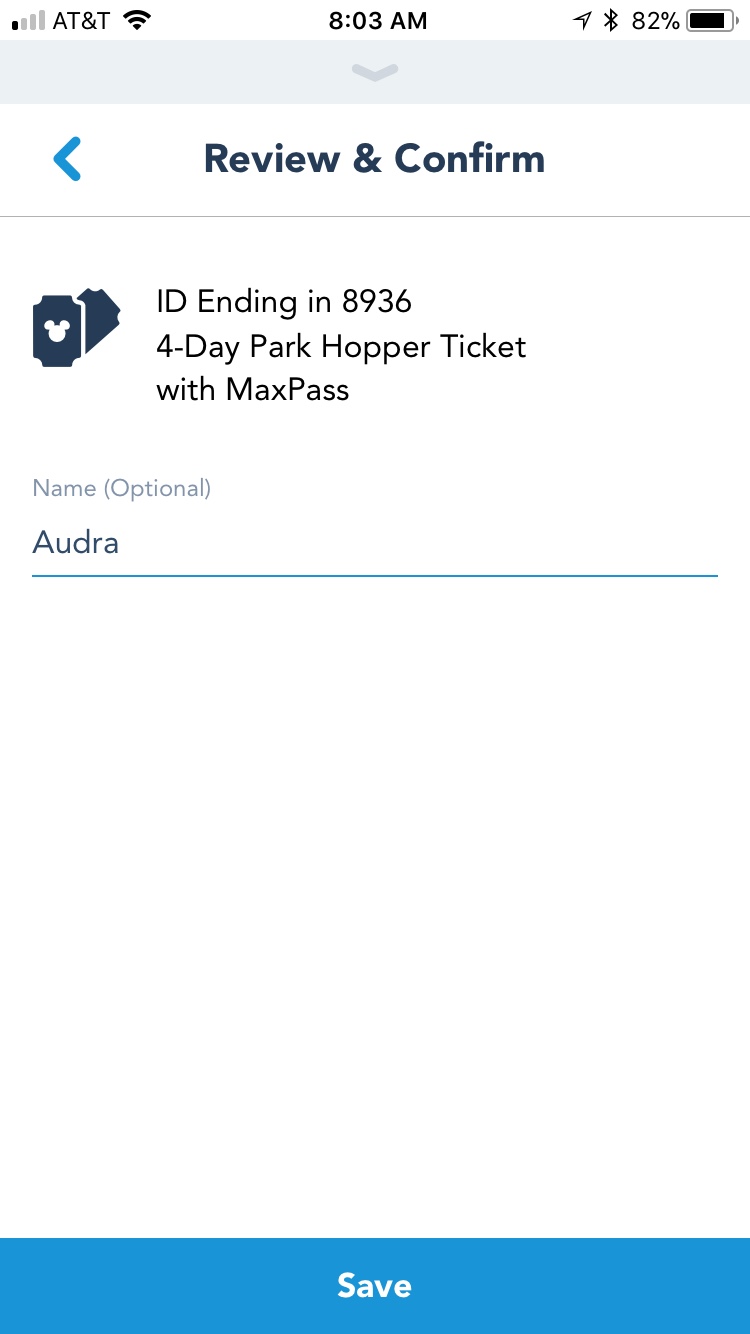Edit the Name field containing Audra
The width and height of the screenshot is (750, 1334).
[x=374, y=543]
